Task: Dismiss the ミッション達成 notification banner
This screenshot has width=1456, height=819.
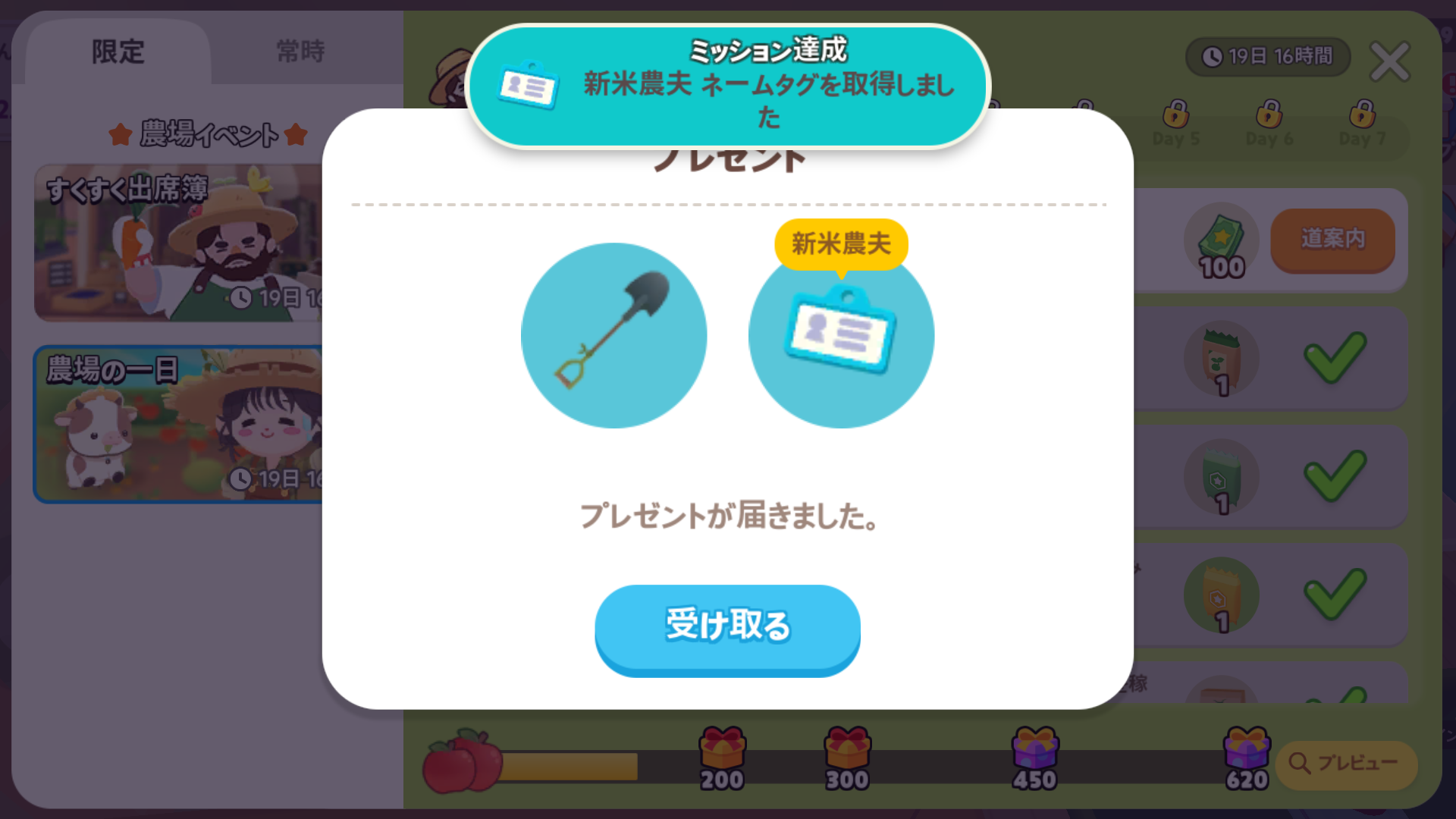Action: [x=727, y=85]
